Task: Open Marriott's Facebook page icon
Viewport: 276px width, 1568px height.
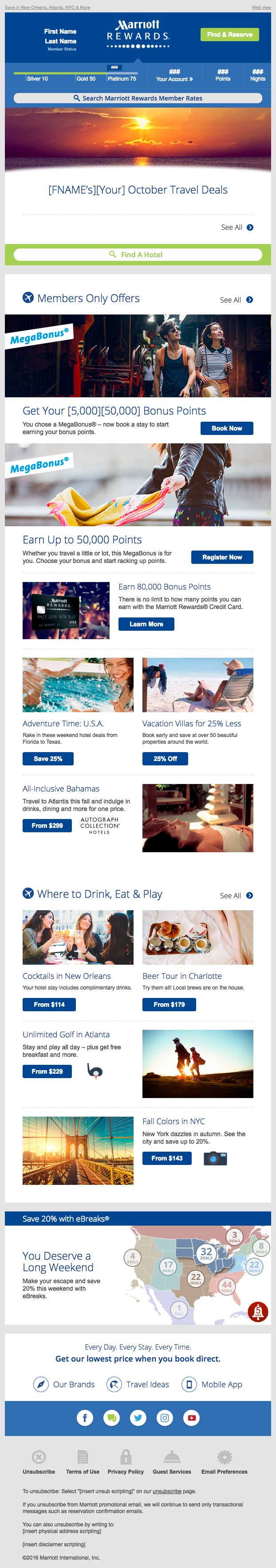Action: coord(85,1418)
